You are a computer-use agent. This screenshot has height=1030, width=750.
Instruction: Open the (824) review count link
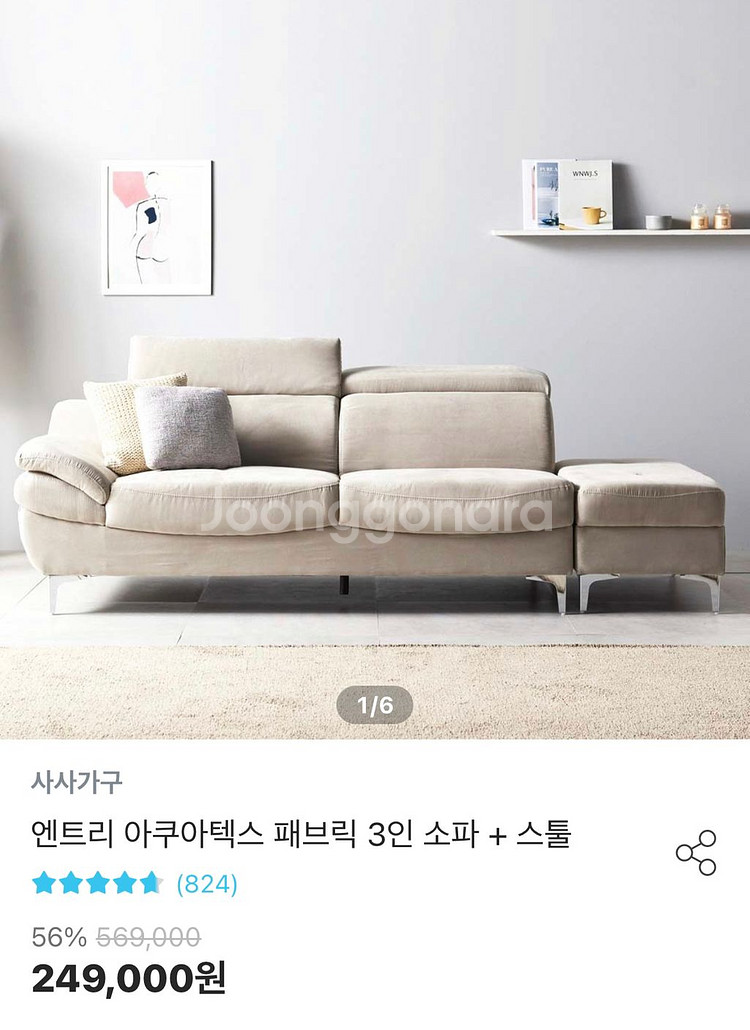(207, 884)
